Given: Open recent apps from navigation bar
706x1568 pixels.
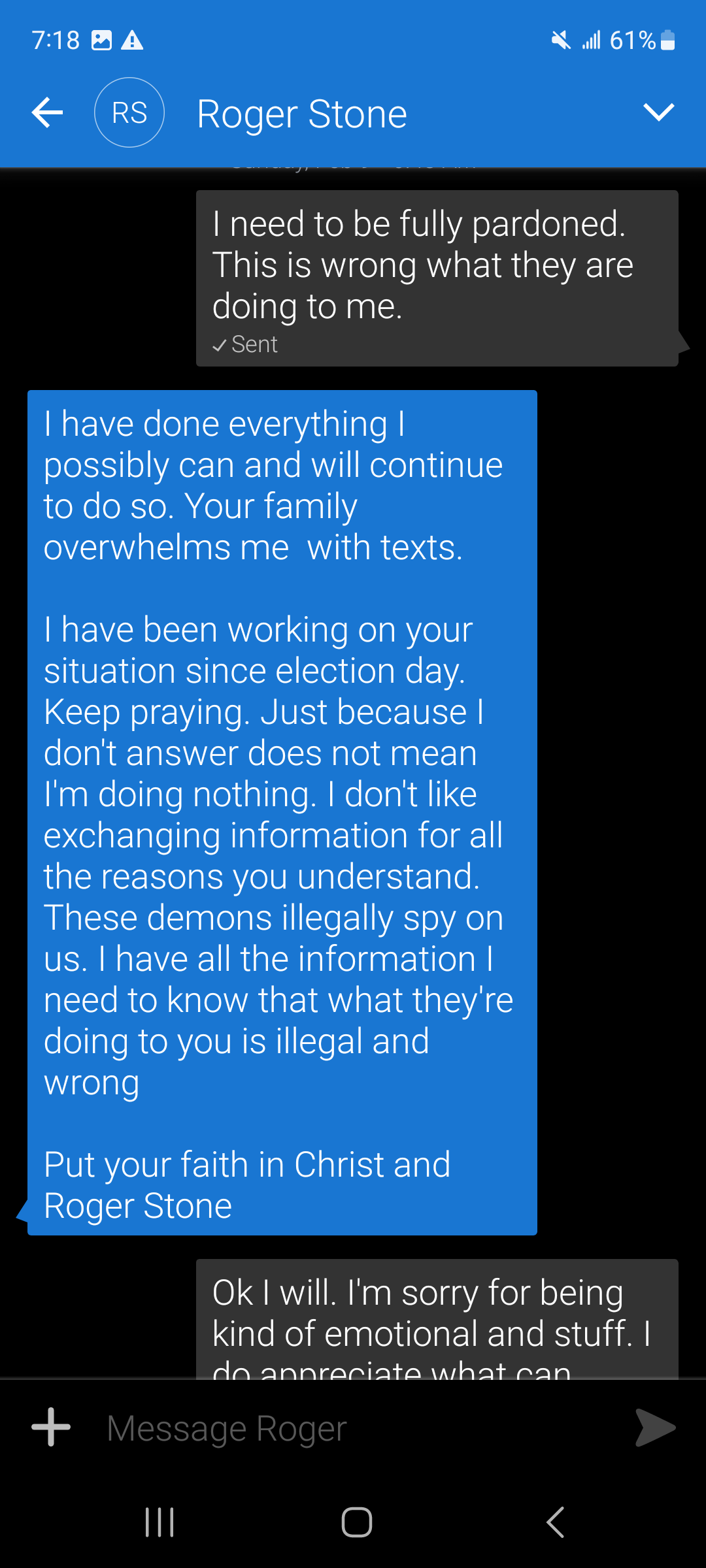Looking at the screenshot, I should (x=160, y=1522).
